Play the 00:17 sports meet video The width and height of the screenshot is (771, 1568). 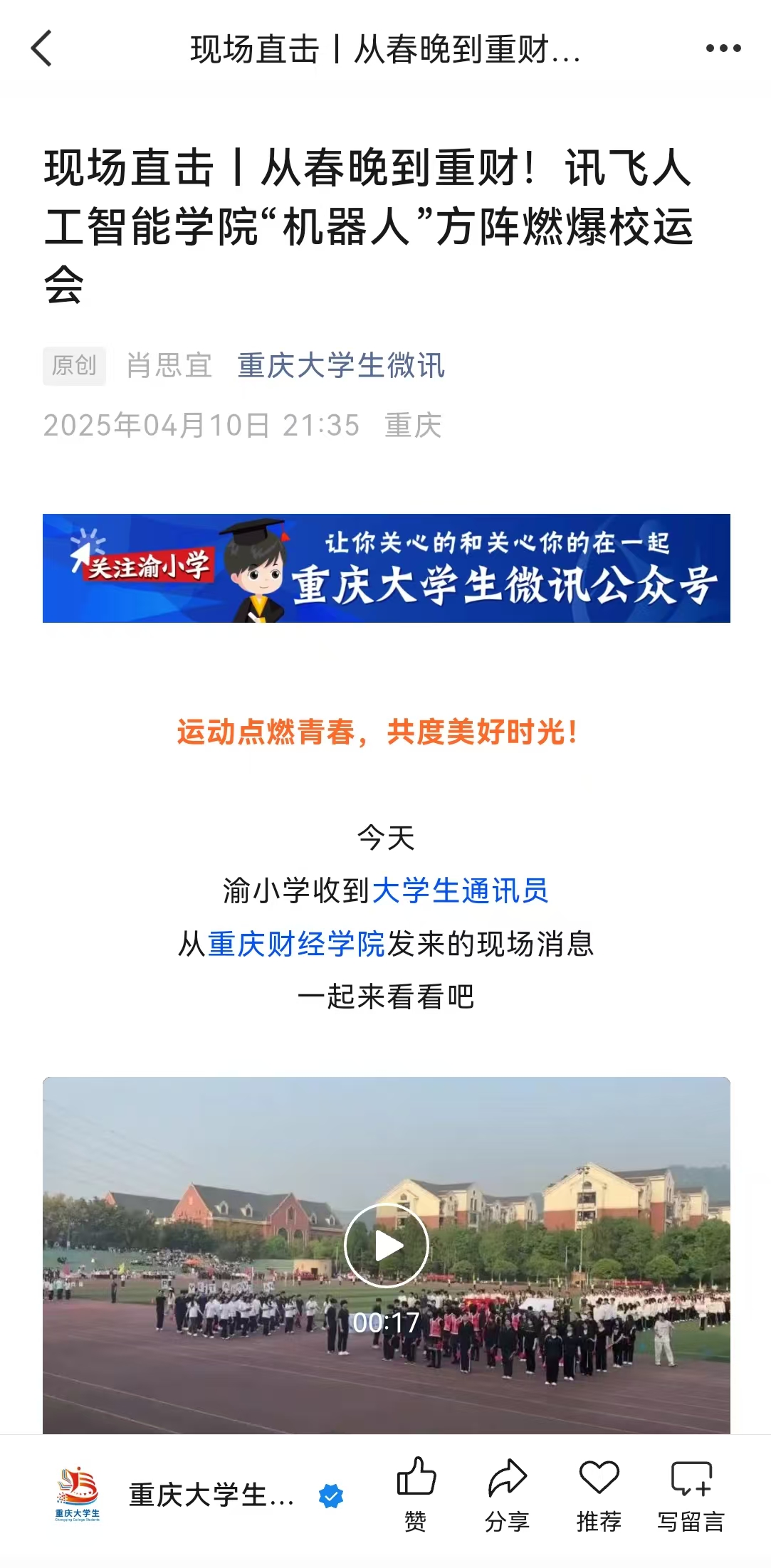[386, 1245]
